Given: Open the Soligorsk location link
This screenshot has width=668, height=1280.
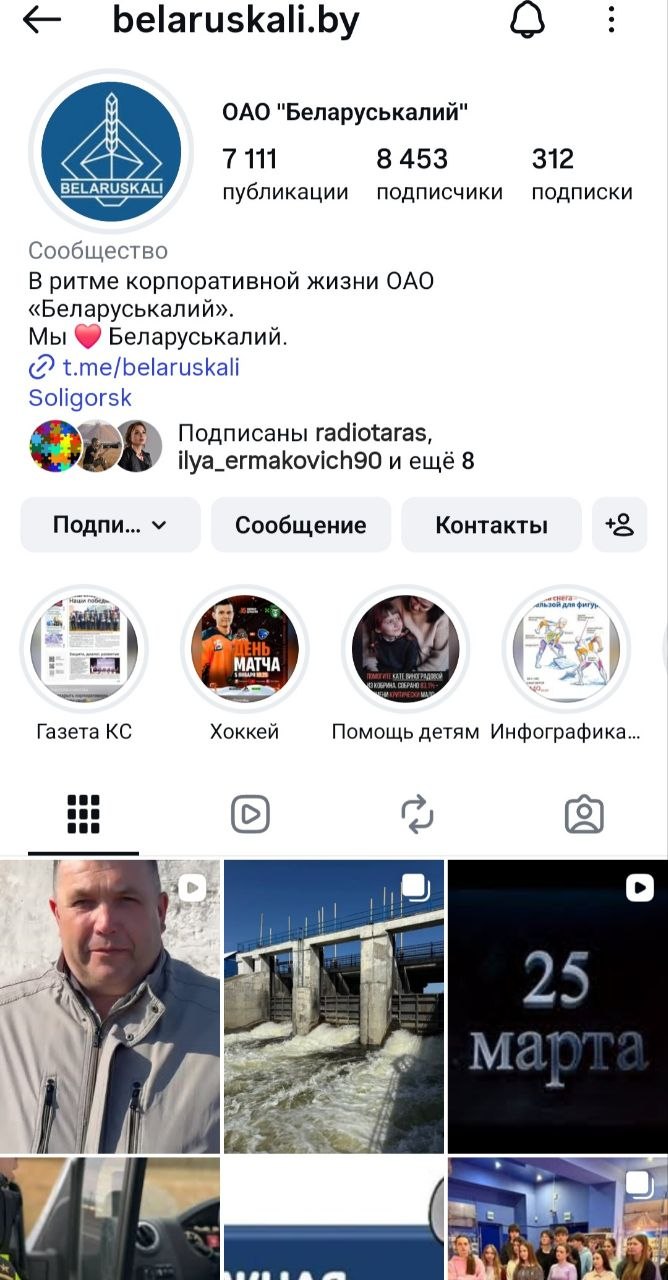Looking at the screenshot, I should 80,397.
